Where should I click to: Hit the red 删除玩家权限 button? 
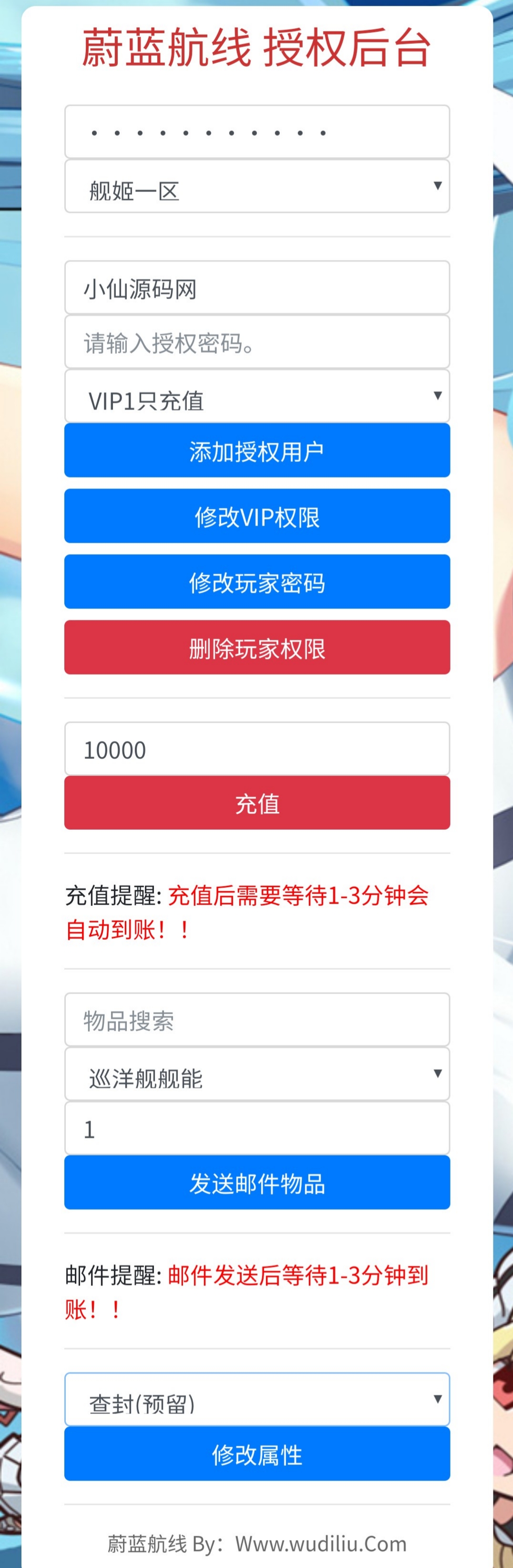click(256, 648)
